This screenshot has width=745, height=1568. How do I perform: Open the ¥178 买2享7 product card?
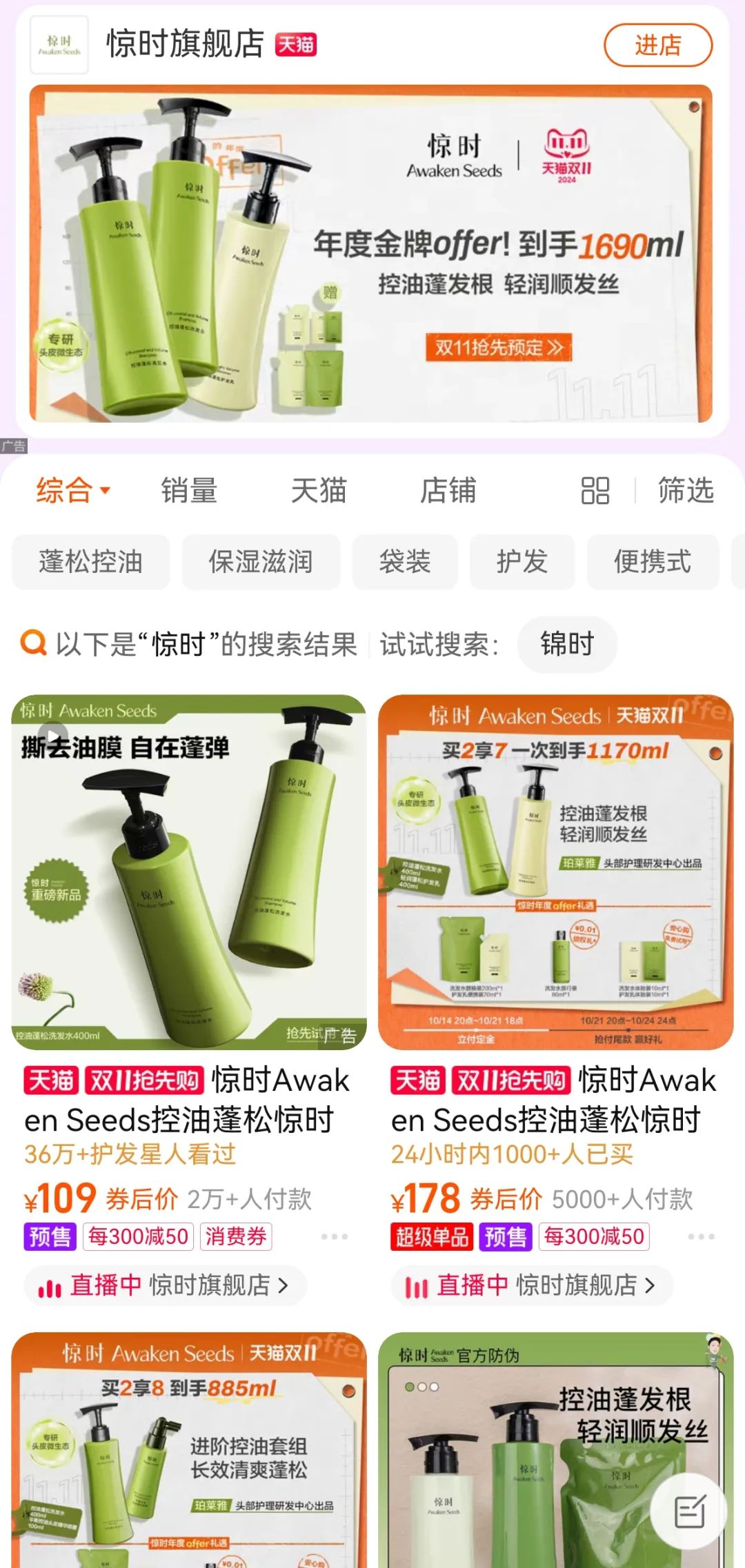click(x=556, y=872)
